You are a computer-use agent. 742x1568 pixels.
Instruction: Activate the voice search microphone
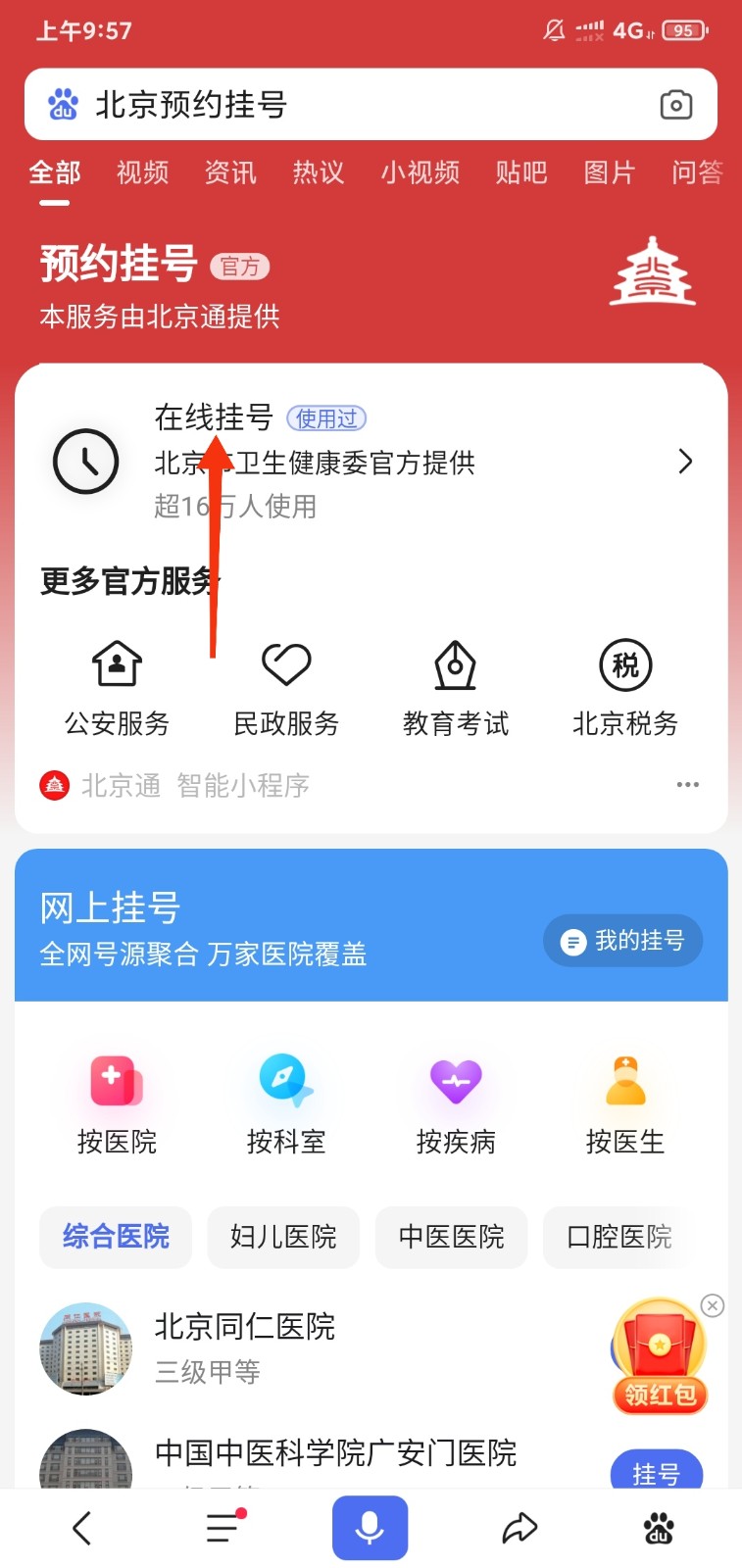[x=369, y=1527]
